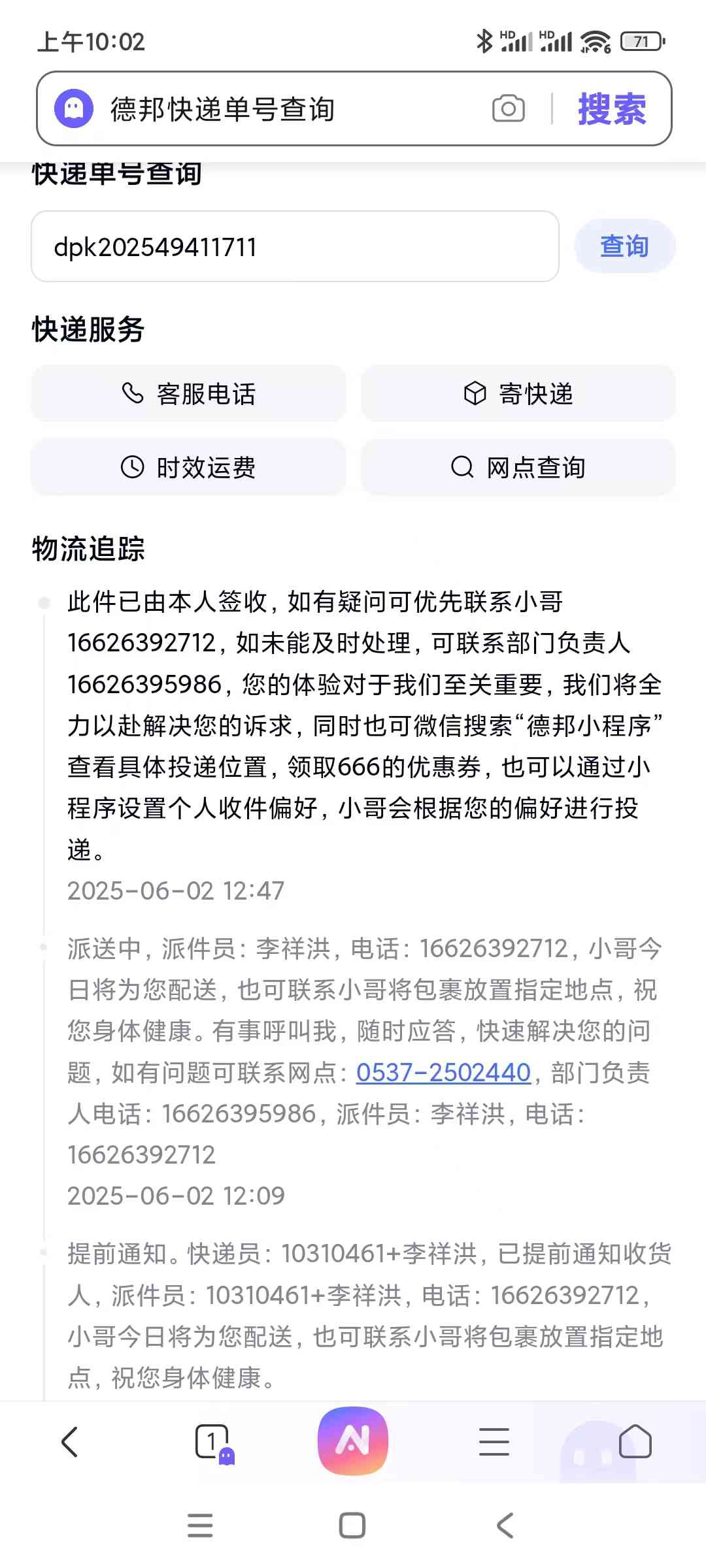Edit the tracking number dpk202549411711
Viewport: 706px width, 1568px height.
coord(295,246)
